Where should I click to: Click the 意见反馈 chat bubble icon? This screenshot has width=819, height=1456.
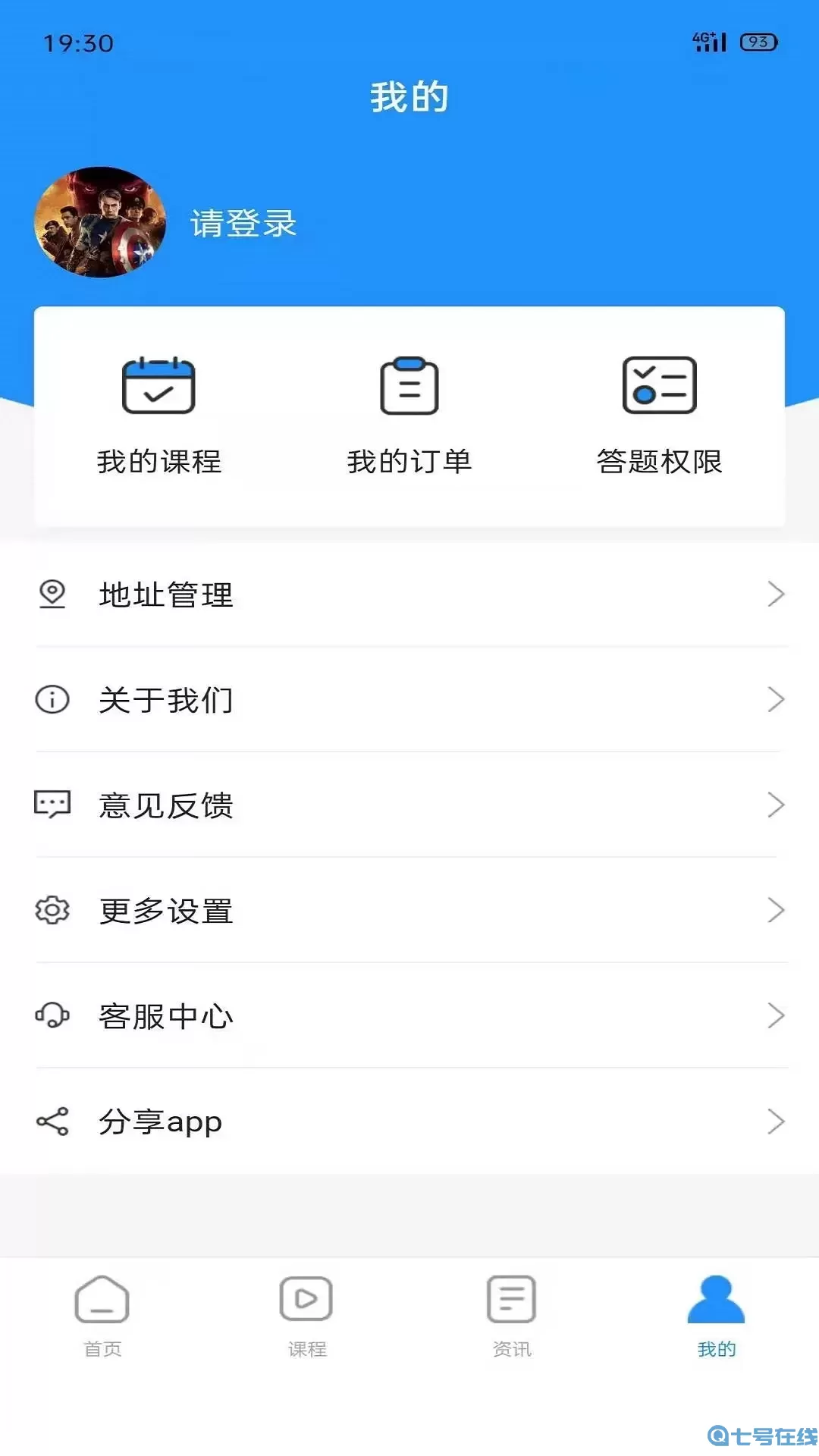click(x=52, y=805)
